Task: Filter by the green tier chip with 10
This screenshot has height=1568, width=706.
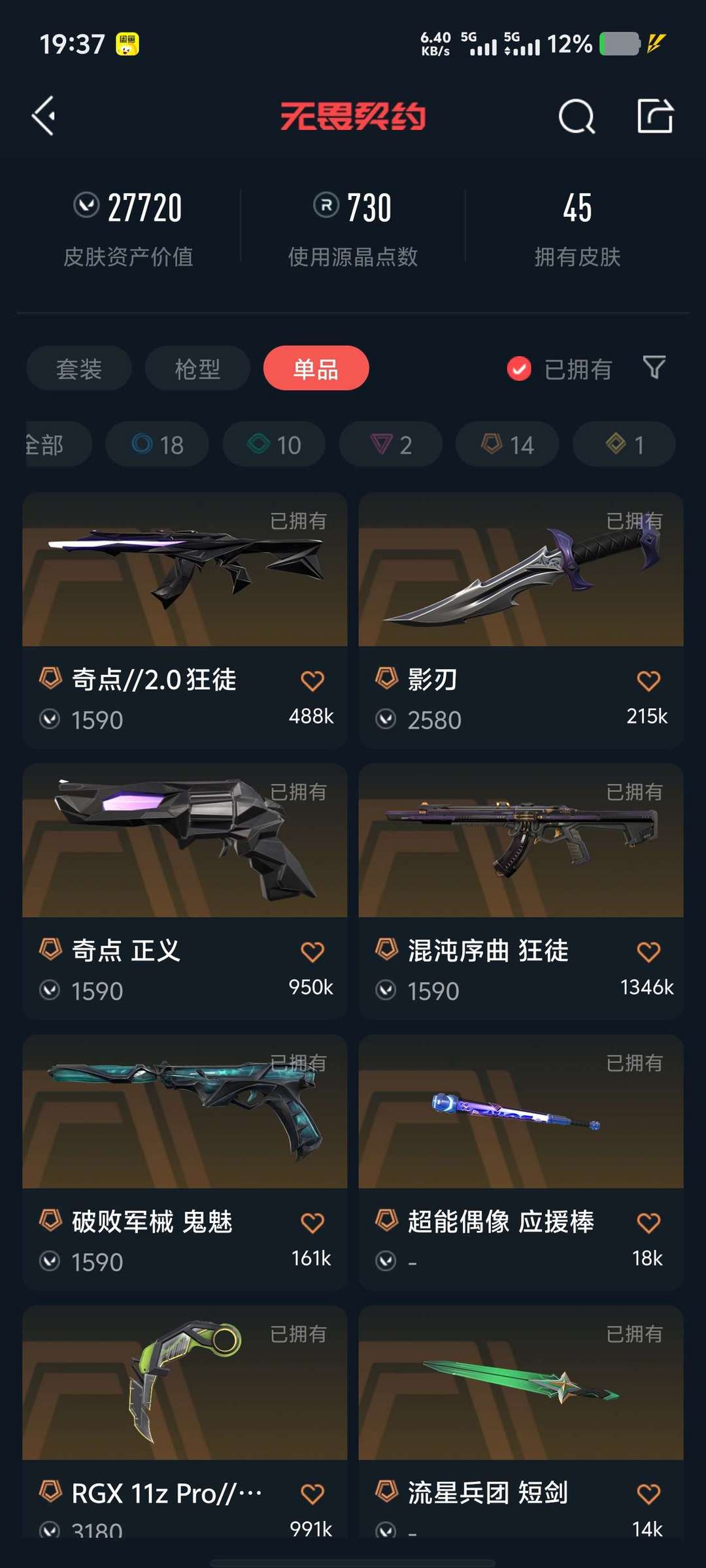Action: click(274, 444)
